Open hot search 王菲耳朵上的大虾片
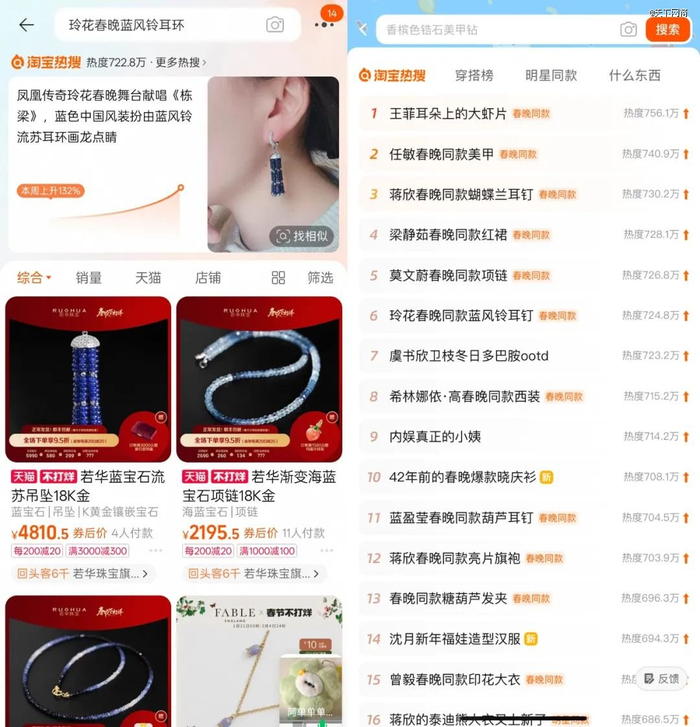The image size is (700, 727). (448, 113)
